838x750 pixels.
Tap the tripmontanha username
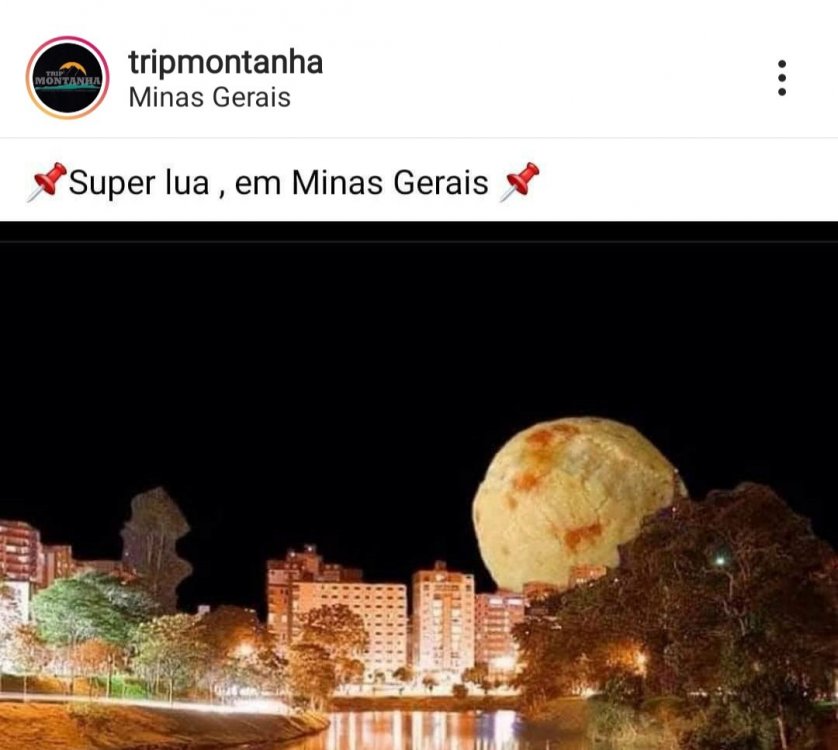pos(225,62)
